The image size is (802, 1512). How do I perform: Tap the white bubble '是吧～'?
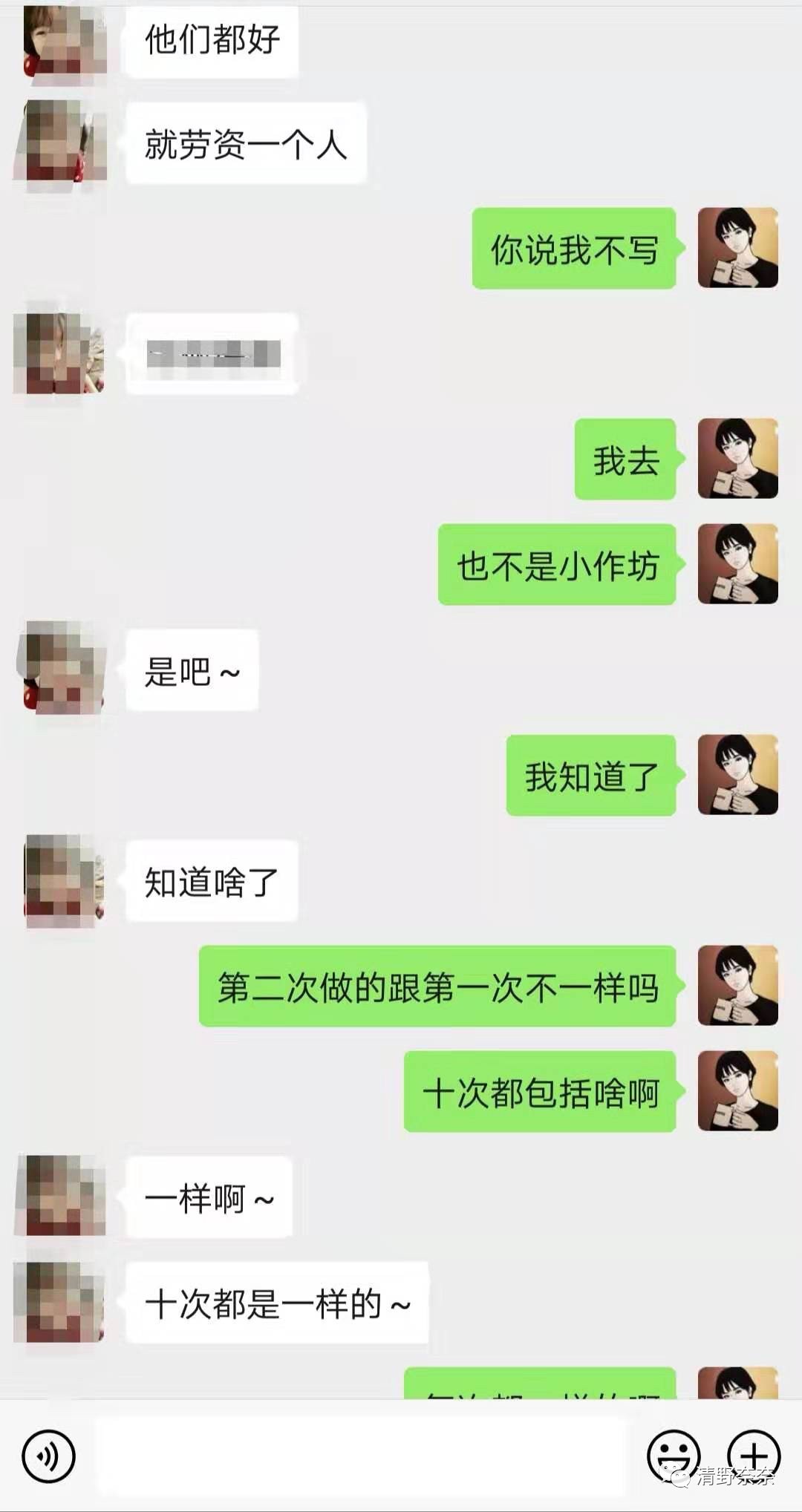coord(192,670)
